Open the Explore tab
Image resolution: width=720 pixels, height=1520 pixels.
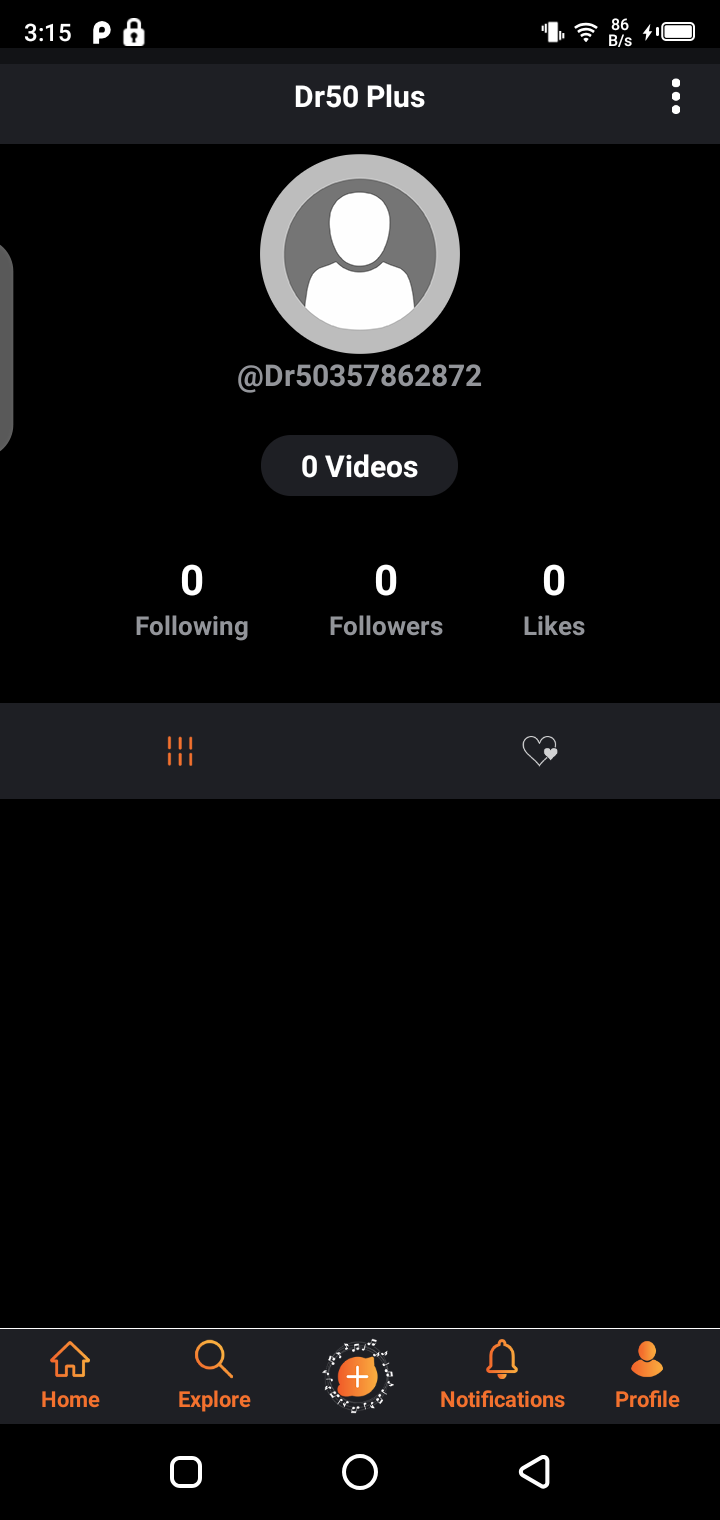[214, 1376]
